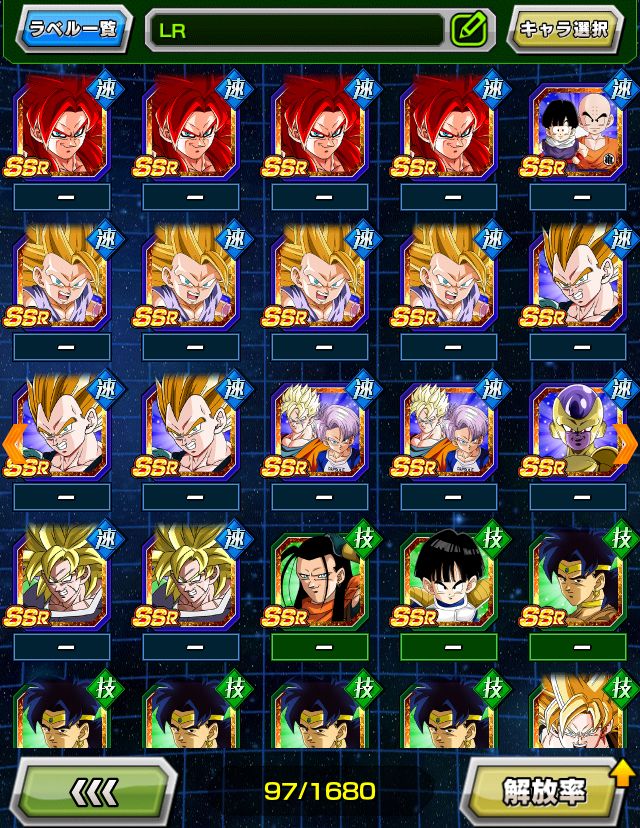The width and height of the screenshot is (640, 828).
Task: Tap the green back arrows button
Action: point(95,790)
